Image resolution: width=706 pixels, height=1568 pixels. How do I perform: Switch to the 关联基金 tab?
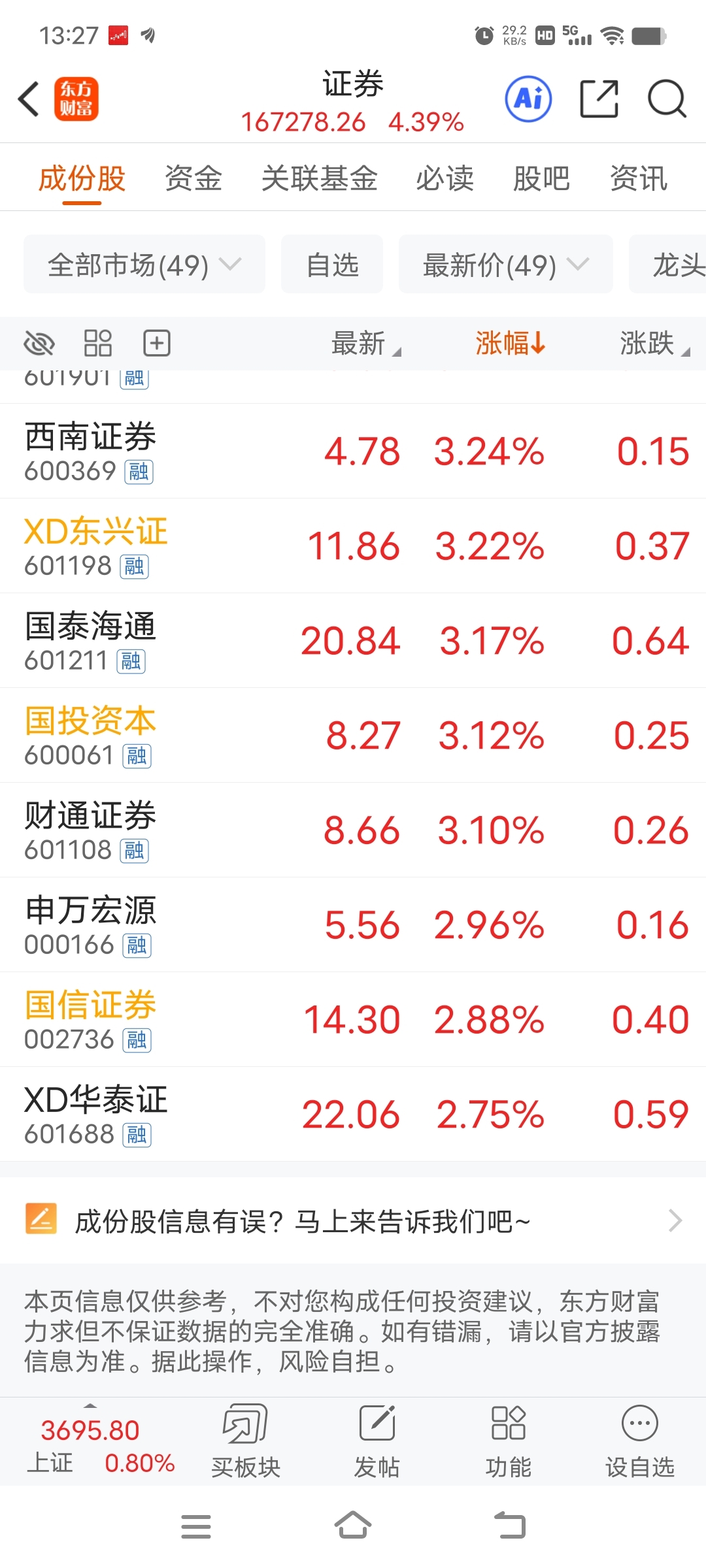[x=320, y=178]
